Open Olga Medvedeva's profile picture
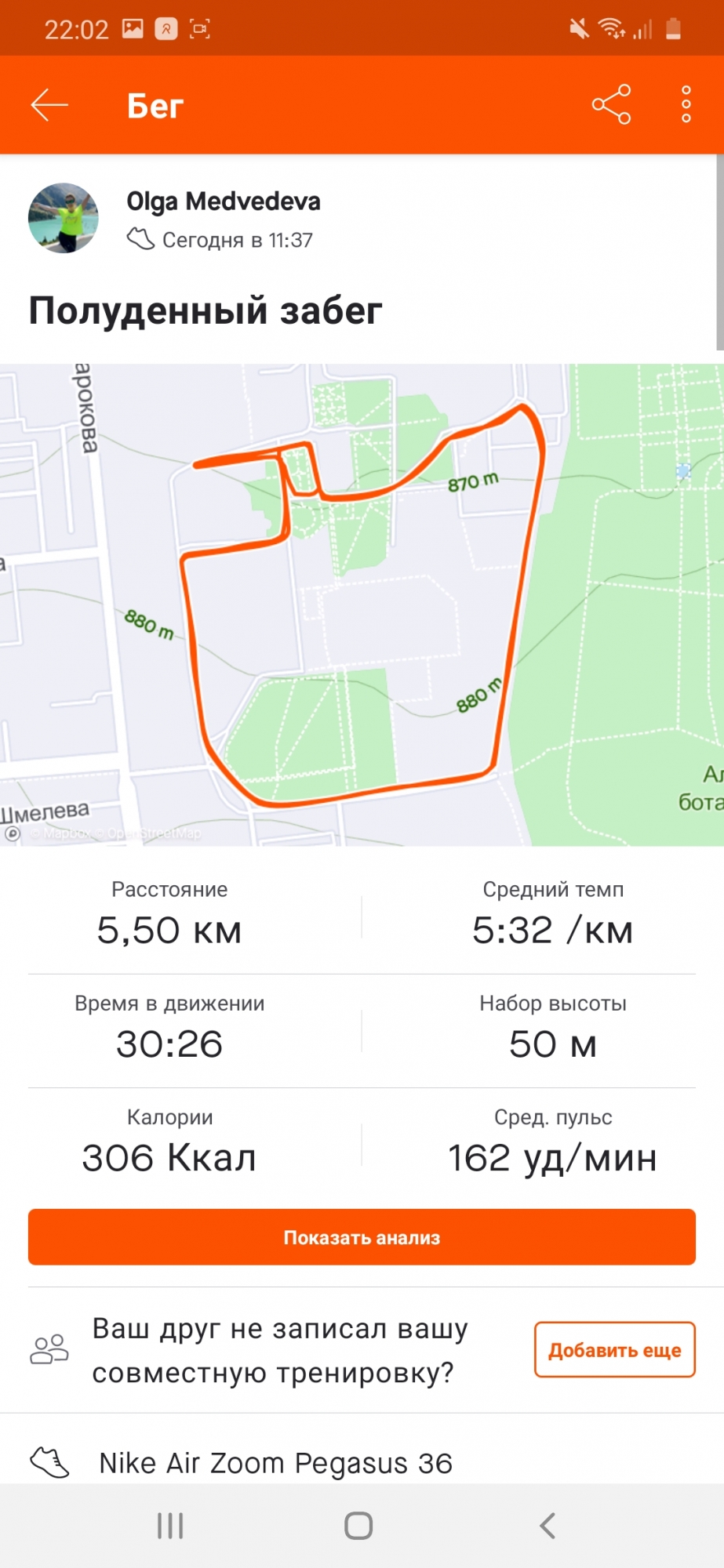724x1568 pixels. point(64,219)
